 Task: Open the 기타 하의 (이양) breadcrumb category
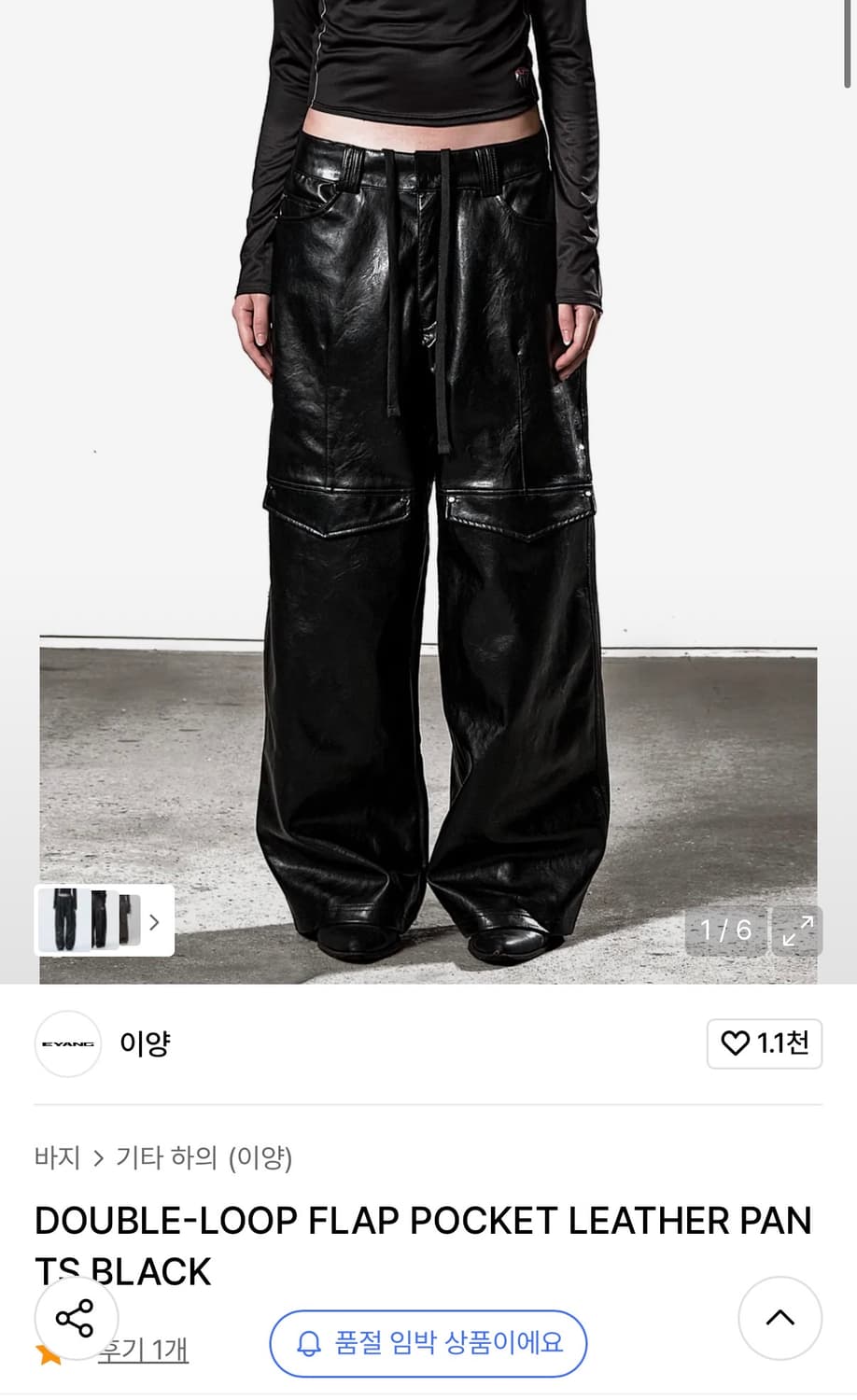(x=205, y=1155)
